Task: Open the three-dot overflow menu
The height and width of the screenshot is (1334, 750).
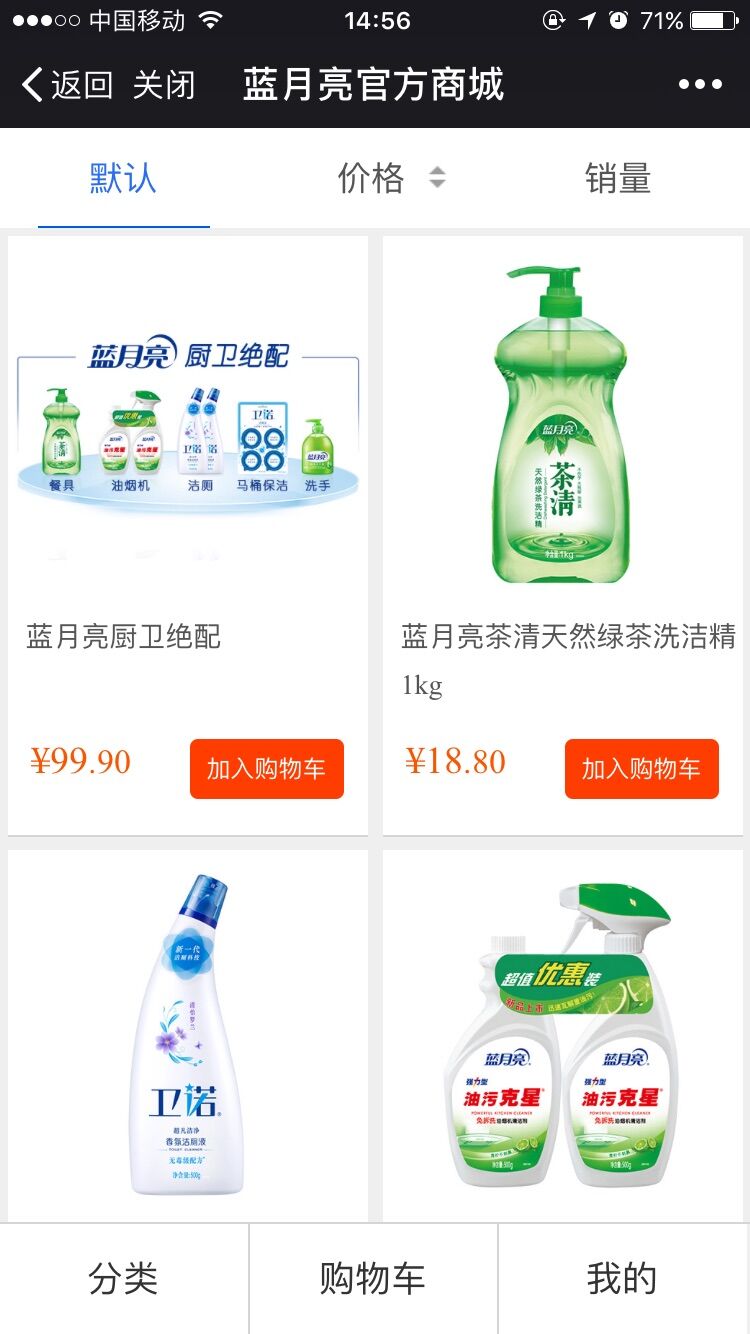Action: [700, 85]
